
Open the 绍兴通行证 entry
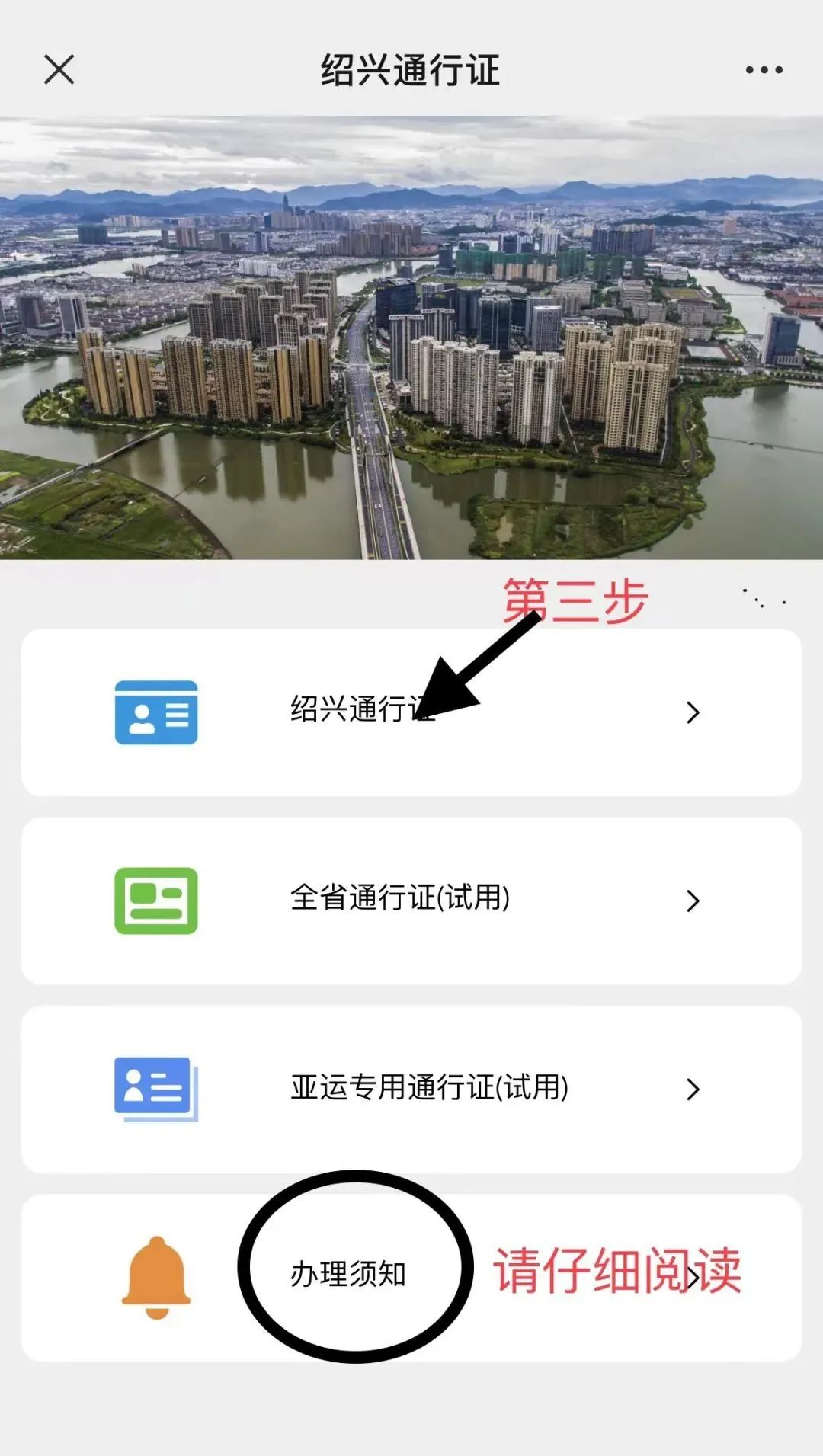tap(411, 712)
